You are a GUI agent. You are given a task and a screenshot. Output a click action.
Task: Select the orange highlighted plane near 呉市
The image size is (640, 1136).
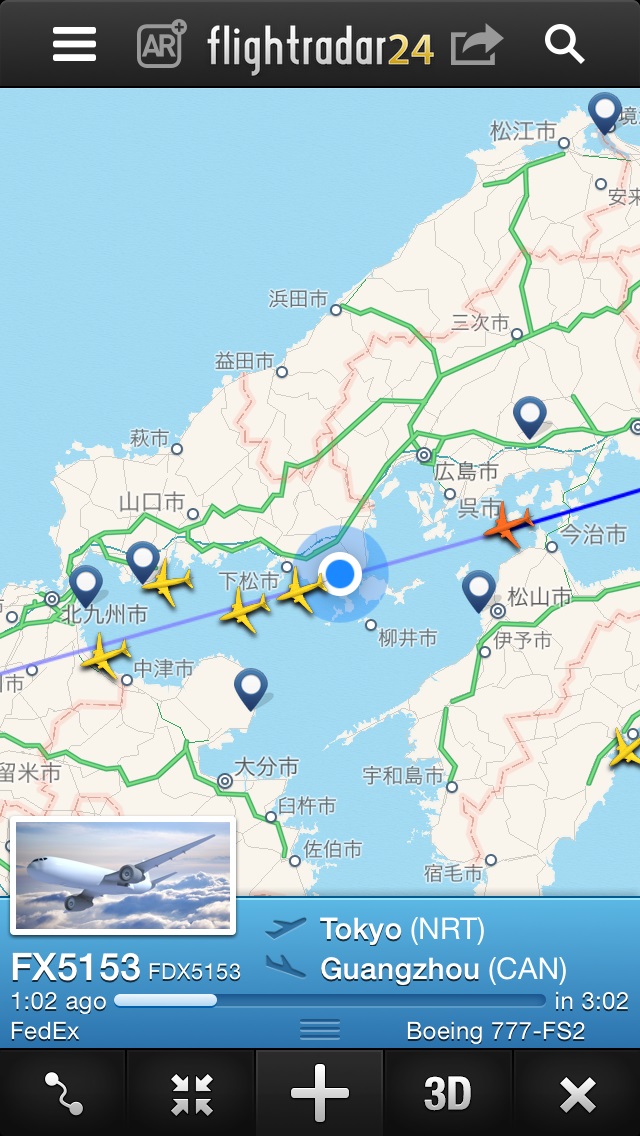509,525
